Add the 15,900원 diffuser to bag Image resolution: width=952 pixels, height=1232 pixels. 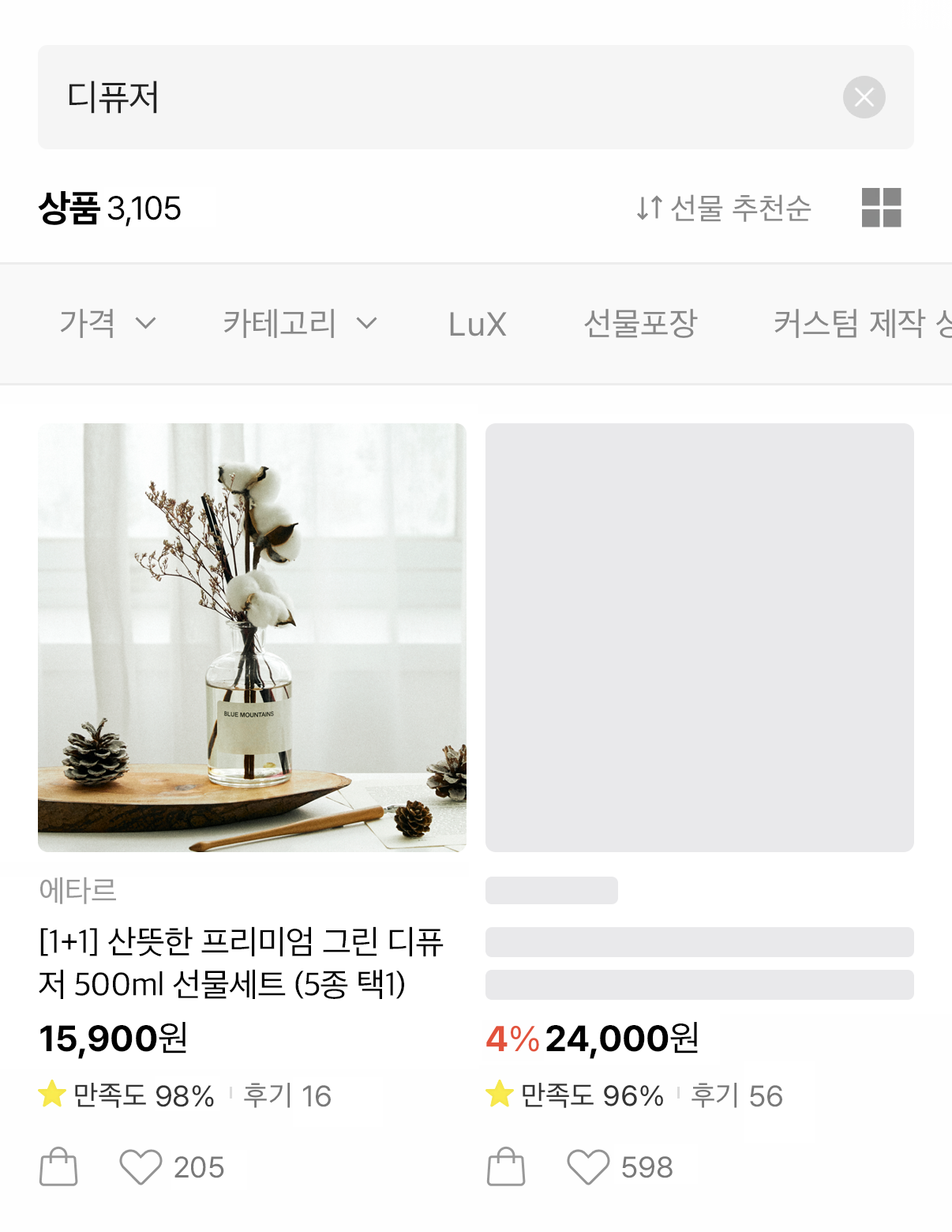tap(58, 1166)
